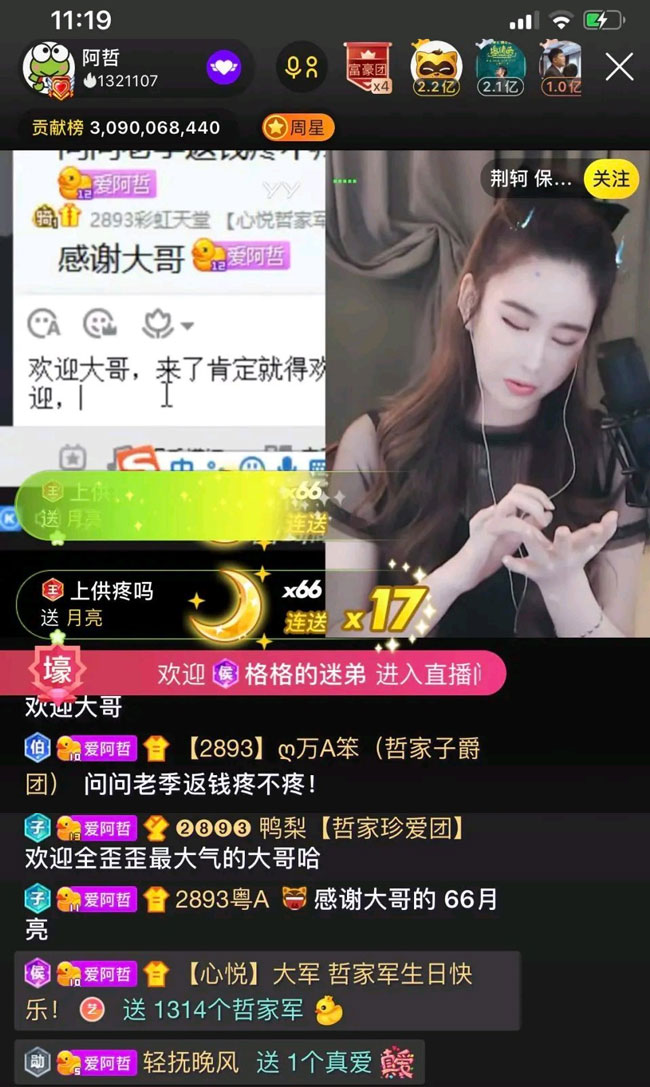Close the live stream room
This screenshot has height=1087, width=650.
(x=619, y=67)
